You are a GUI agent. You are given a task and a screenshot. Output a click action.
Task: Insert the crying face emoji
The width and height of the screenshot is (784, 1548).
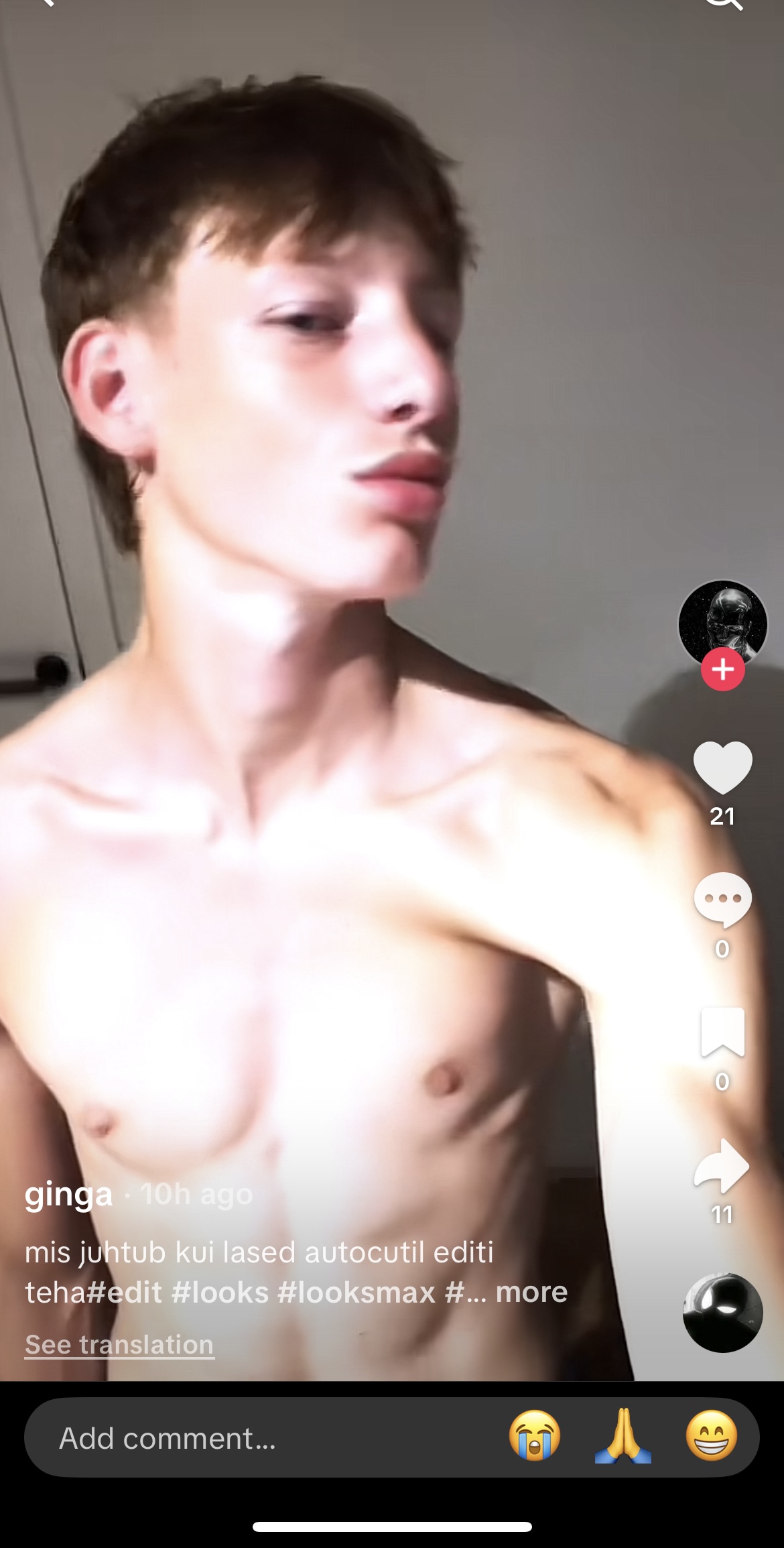[x=535, y=1435]
